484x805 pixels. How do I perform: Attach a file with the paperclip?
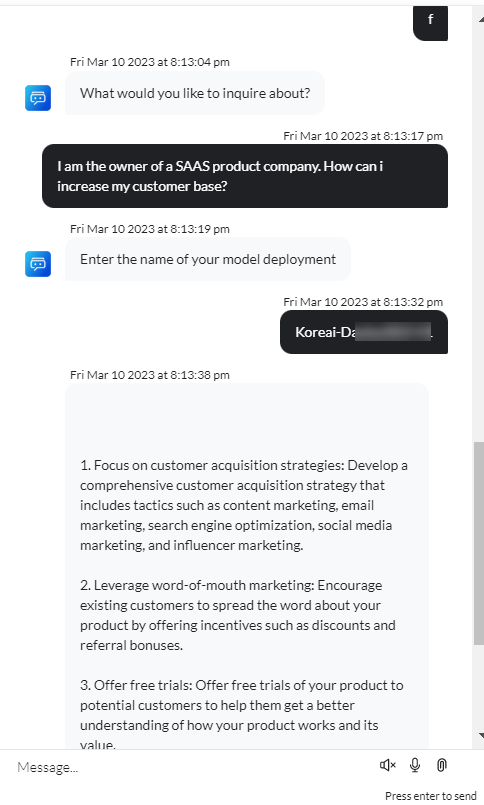point(442,765)
